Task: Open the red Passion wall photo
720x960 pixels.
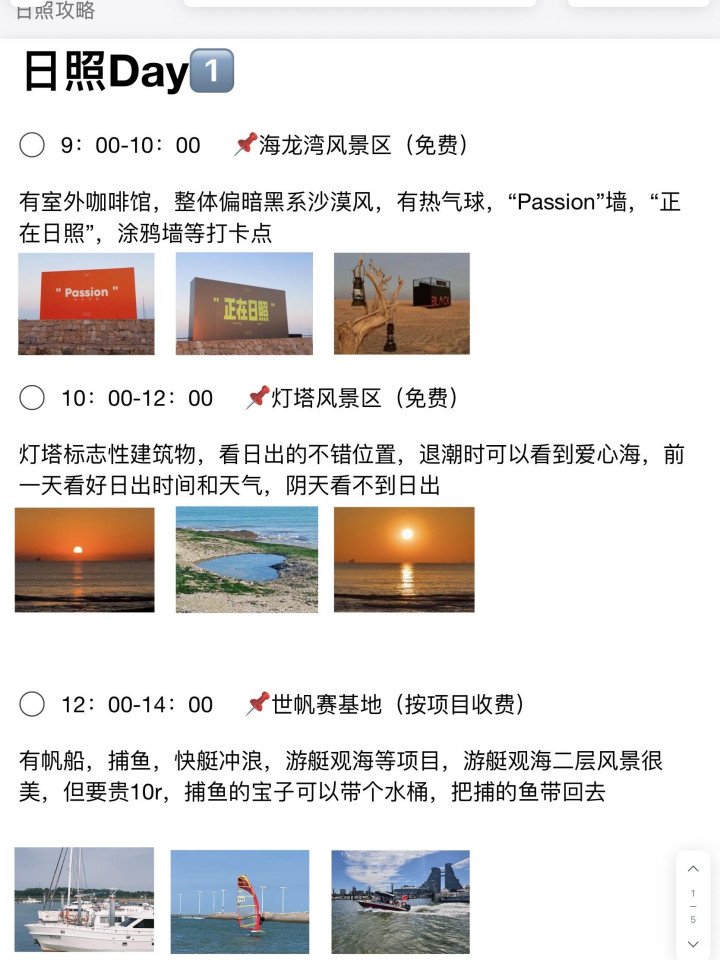Action: click(x=87, y=303)
